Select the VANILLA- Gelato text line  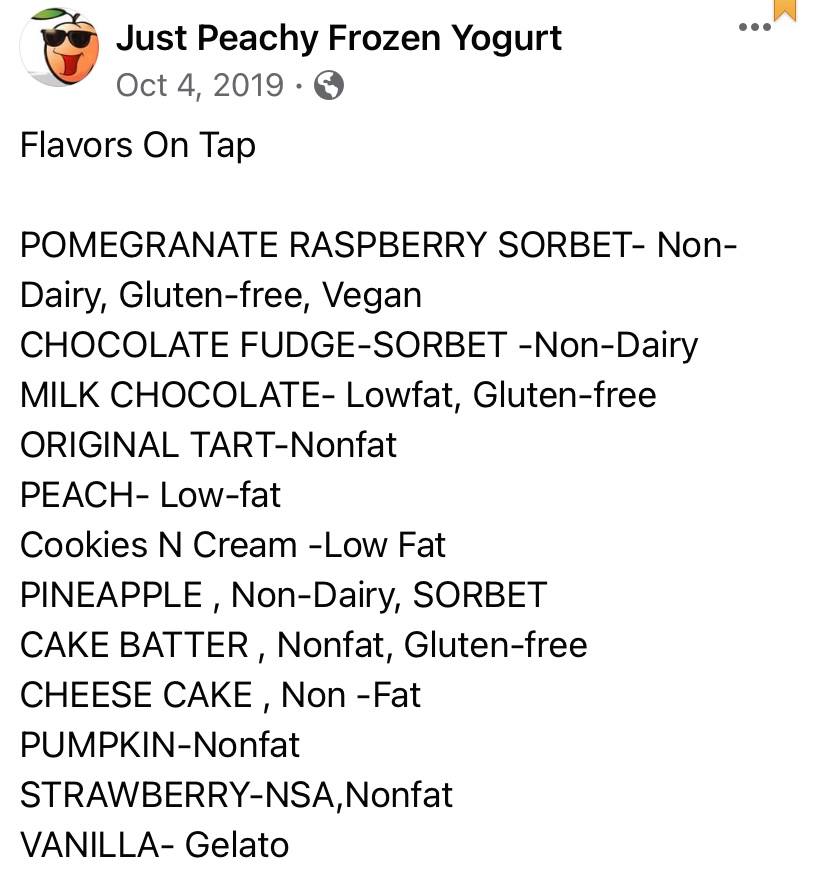click(154, 844)
